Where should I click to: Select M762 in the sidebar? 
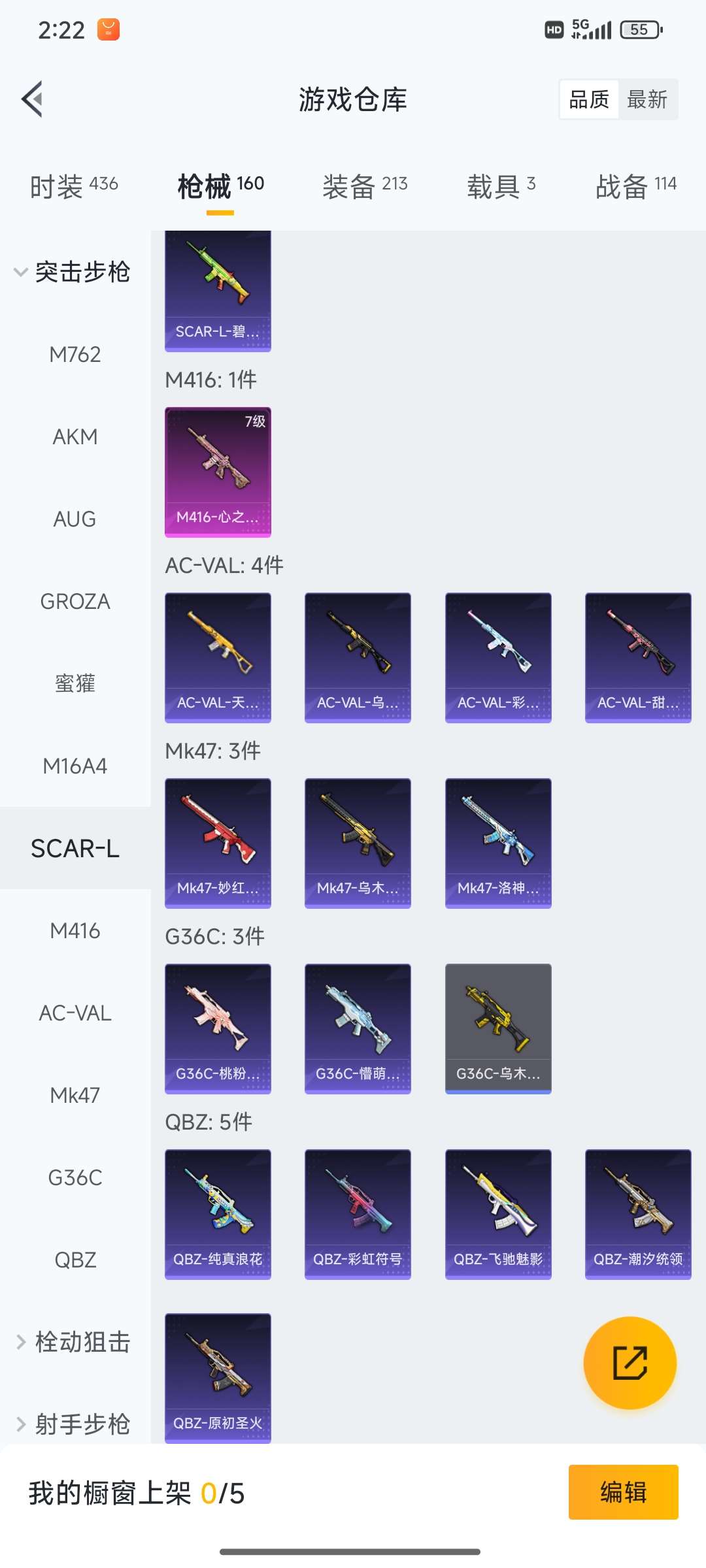point(75,355)
